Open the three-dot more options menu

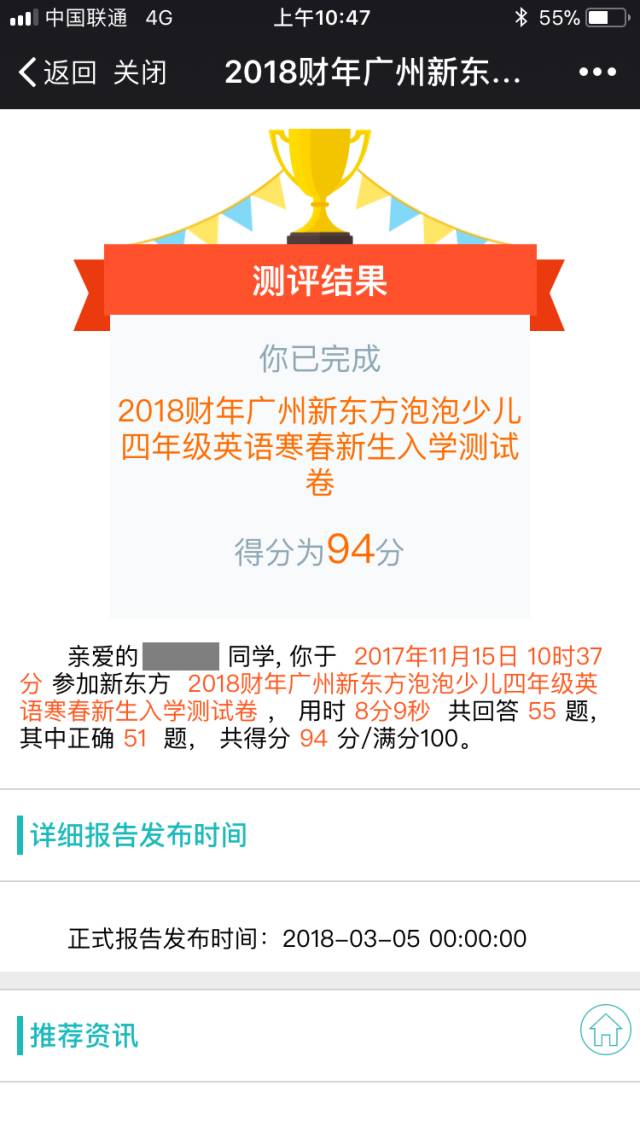pyautogui.click(x=597, y=73)
